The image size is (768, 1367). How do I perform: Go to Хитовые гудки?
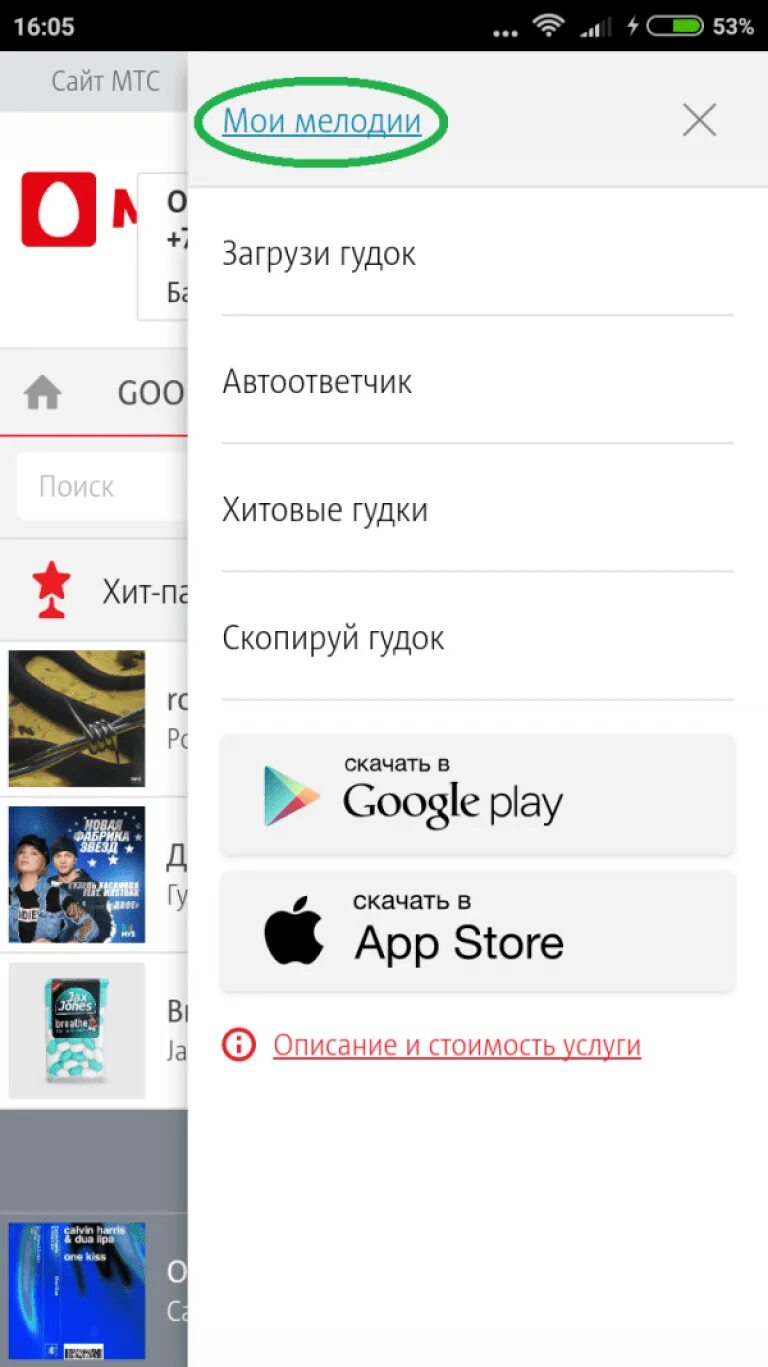pyautogui.click(x=325, y=510)
